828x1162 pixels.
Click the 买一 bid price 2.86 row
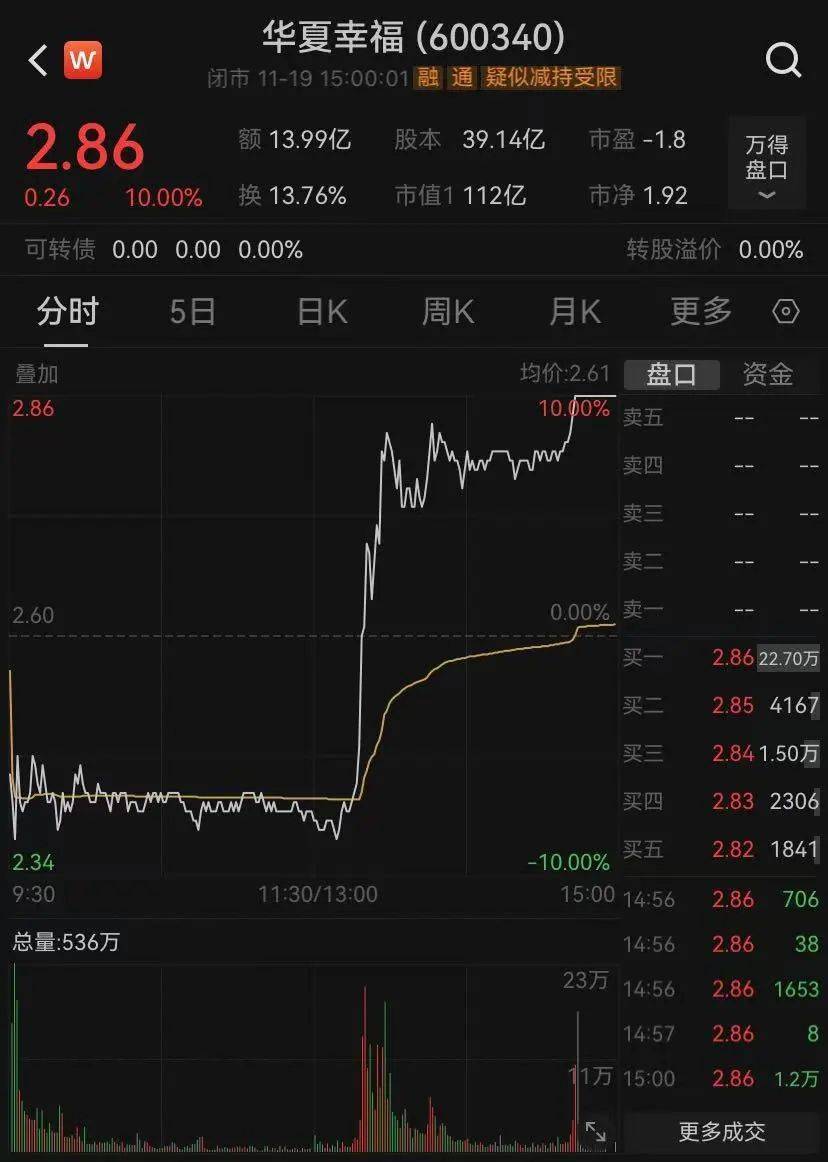722,658
